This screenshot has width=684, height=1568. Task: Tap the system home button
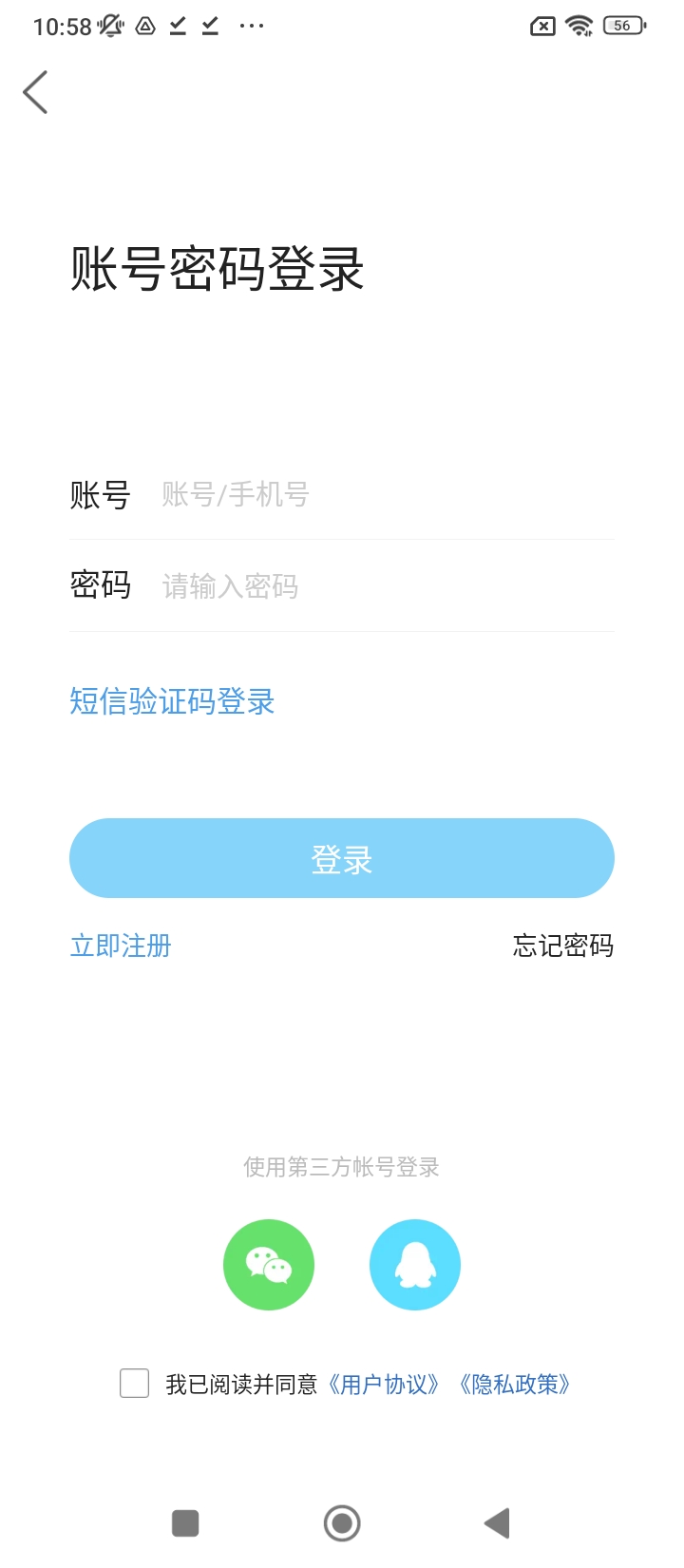click(342, 1523)
